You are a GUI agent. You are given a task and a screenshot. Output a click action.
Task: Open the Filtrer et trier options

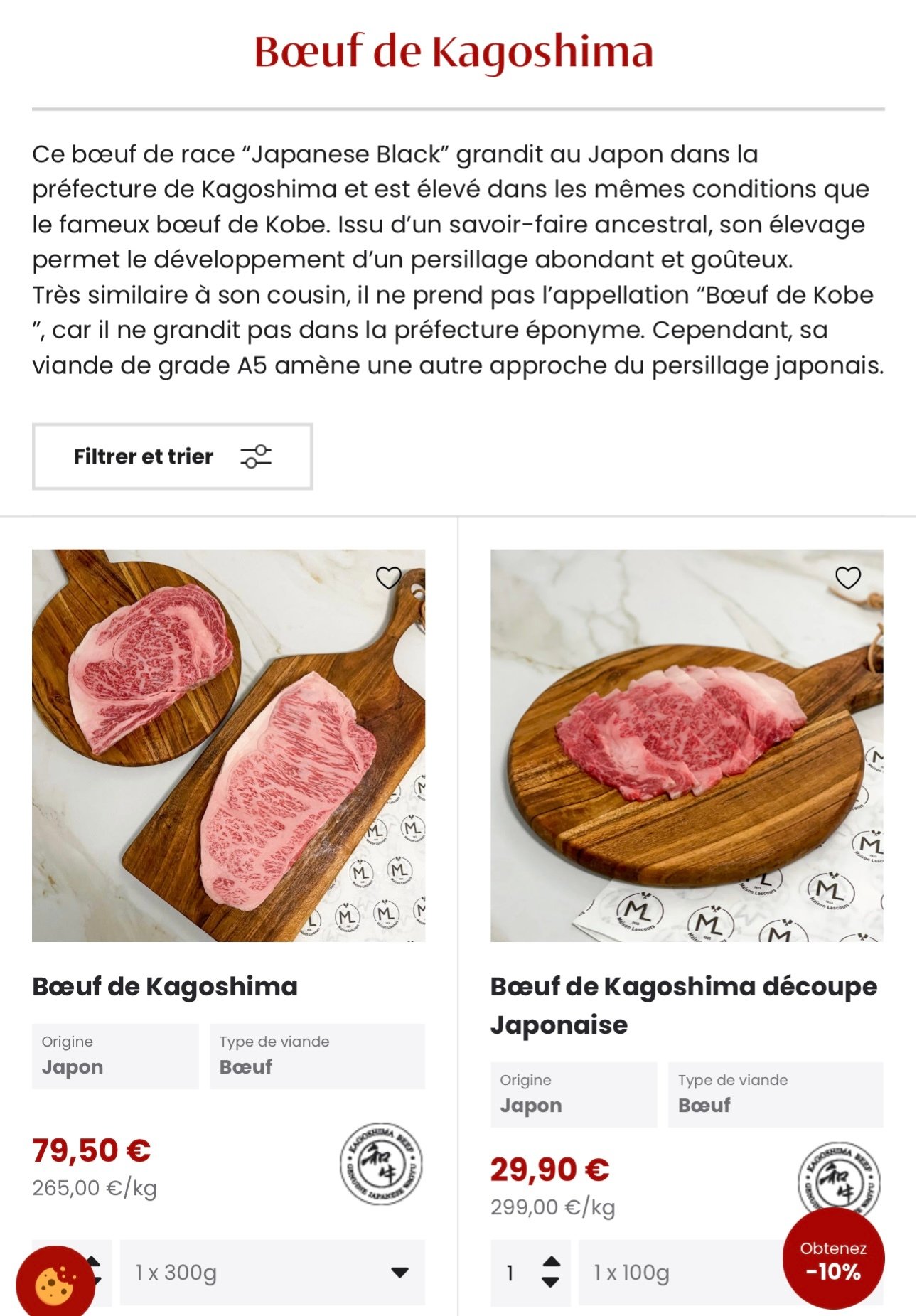coord(172,456)
